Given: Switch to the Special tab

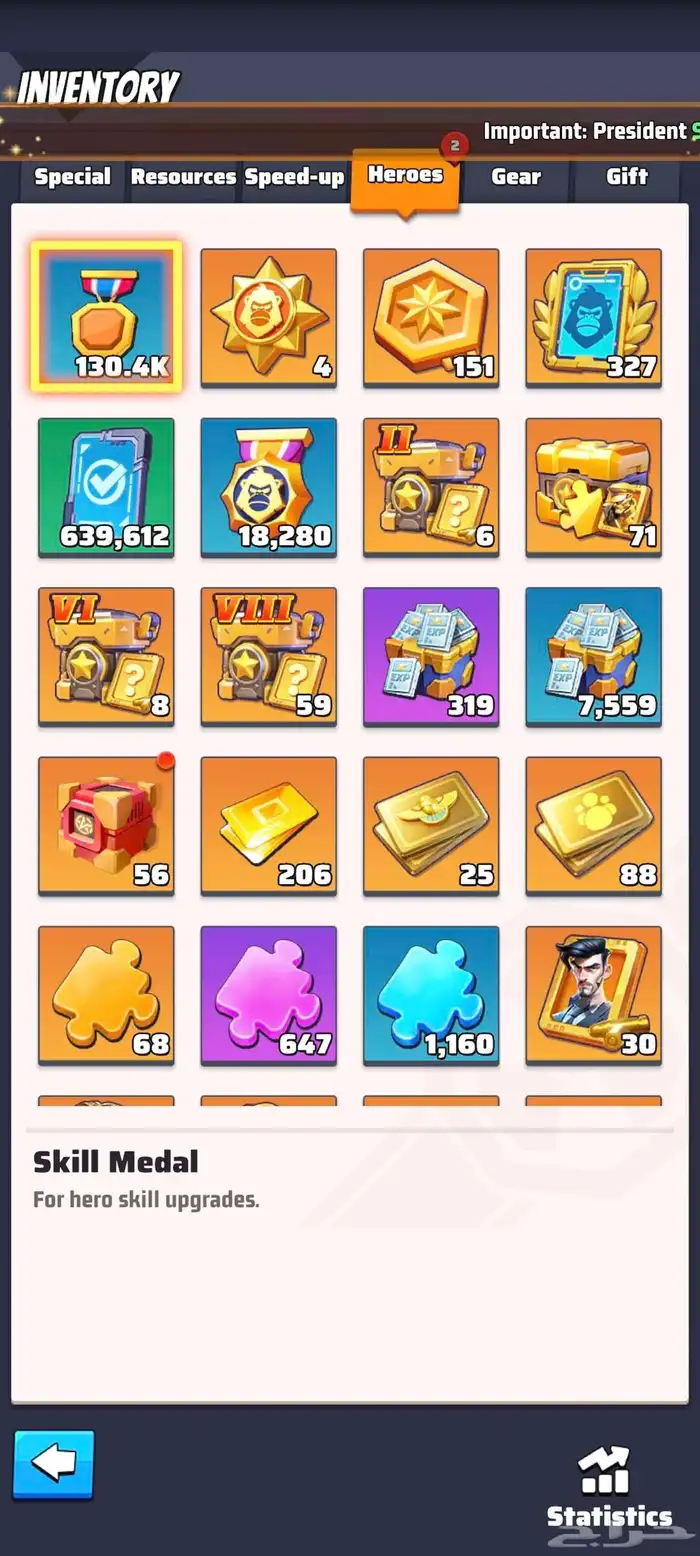Looking at the screenshot, I should click(72, 177).
